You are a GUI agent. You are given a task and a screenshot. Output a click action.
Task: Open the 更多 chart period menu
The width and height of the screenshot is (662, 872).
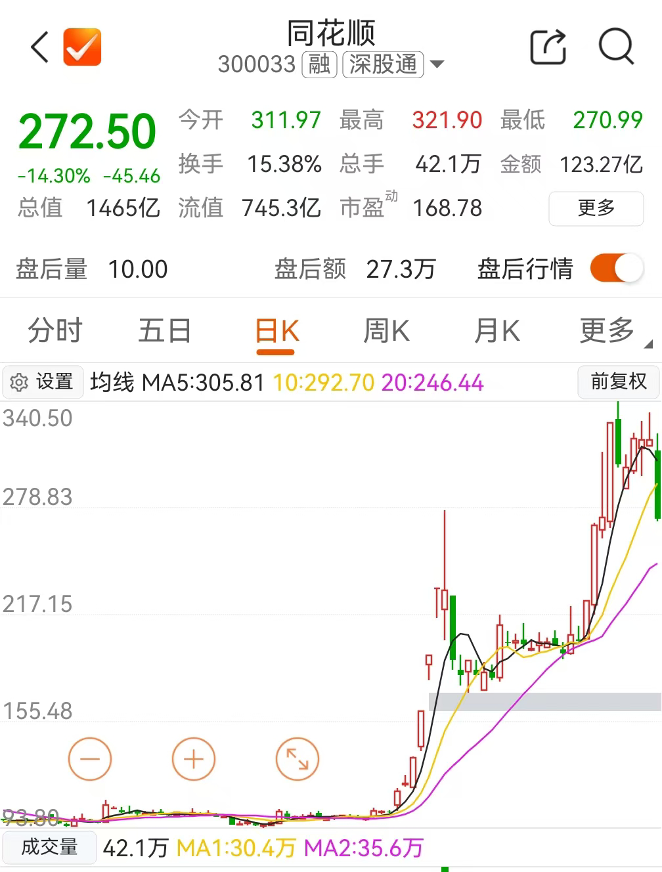pyautogui.click(x=608, y=330)
